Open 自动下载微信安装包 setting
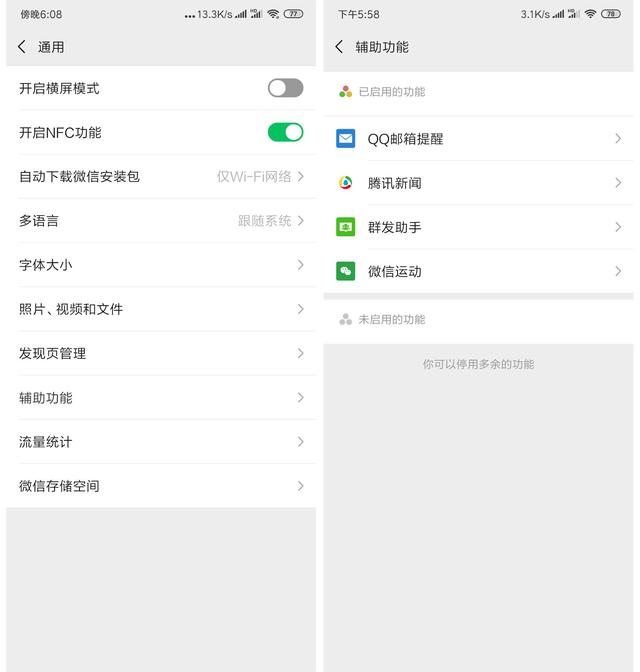The width and height of the screenshot is (640, 672). [160, 176]
